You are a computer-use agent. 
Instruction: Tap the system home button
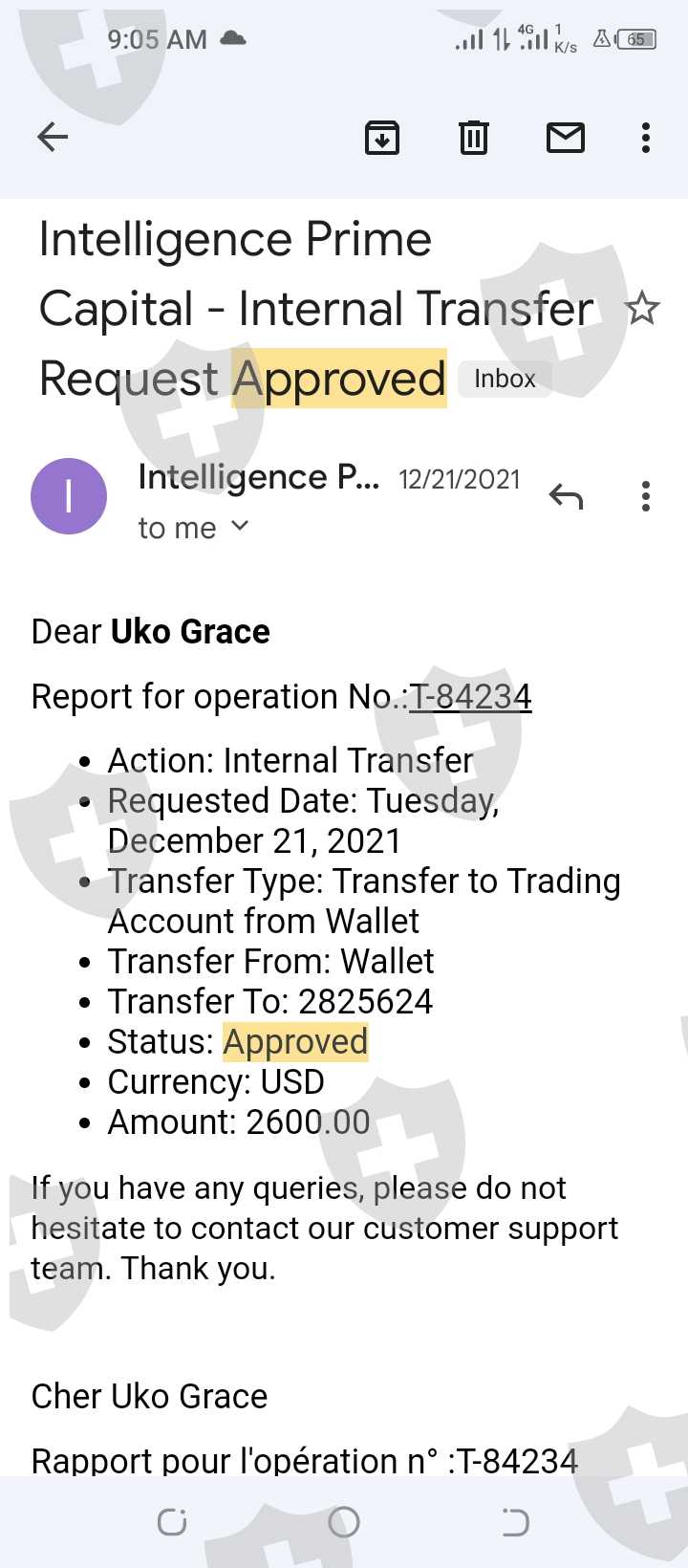click(344, 1521)
